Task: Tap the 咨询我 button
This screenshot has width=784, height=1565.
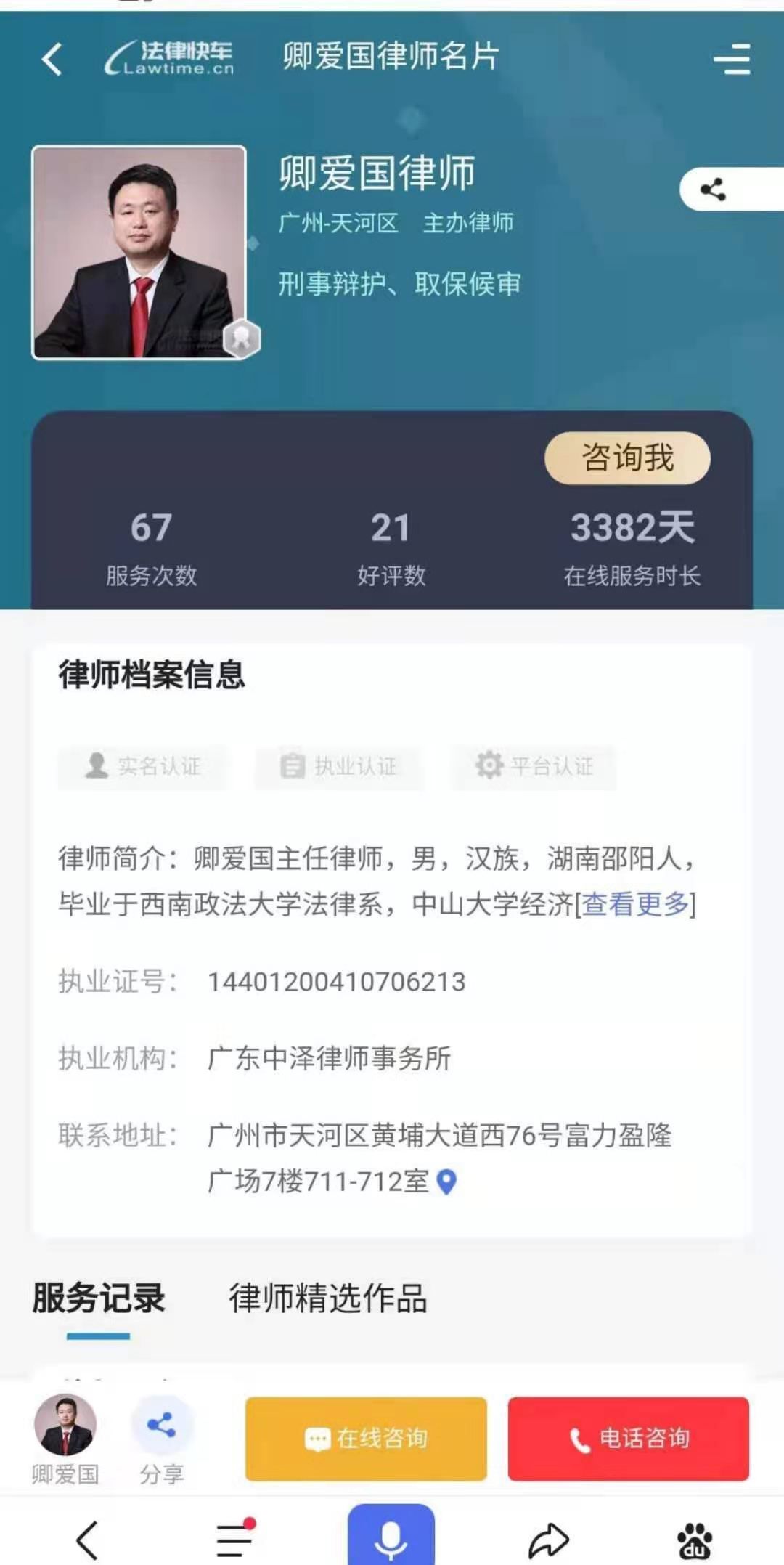Action: click(x=627, y=458)
